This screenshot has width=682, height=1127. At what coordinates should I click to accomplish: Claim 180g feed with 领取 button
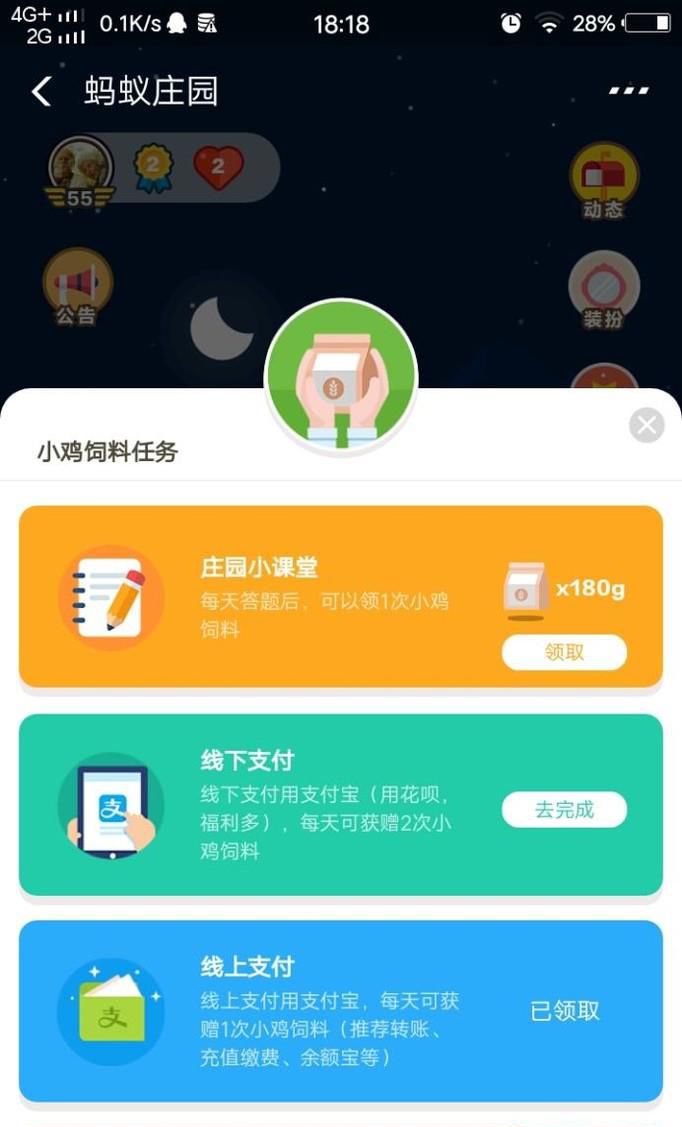(x=564, y=652)
